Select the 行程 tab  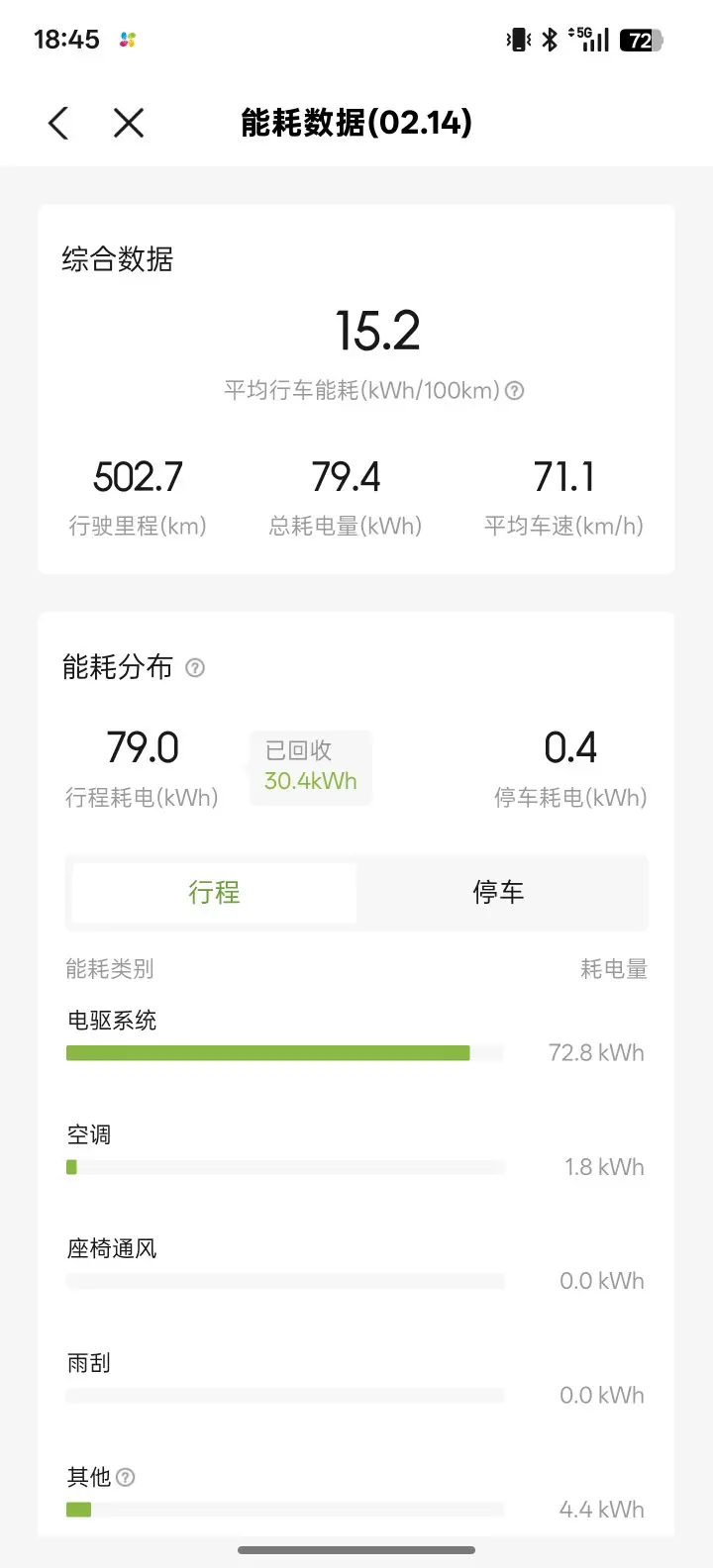(214, 893)
